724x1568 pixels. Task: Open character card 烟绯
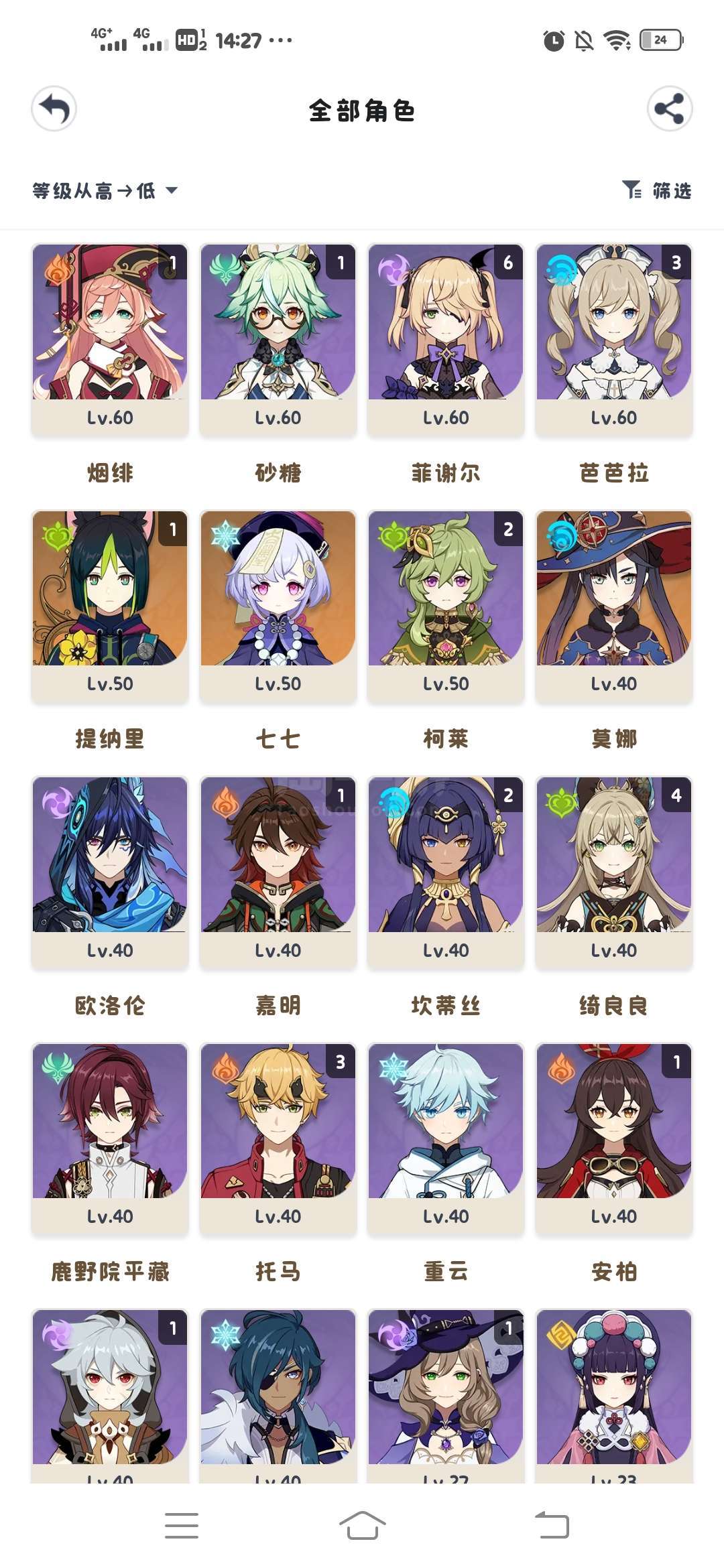click(x=110, y=340)
